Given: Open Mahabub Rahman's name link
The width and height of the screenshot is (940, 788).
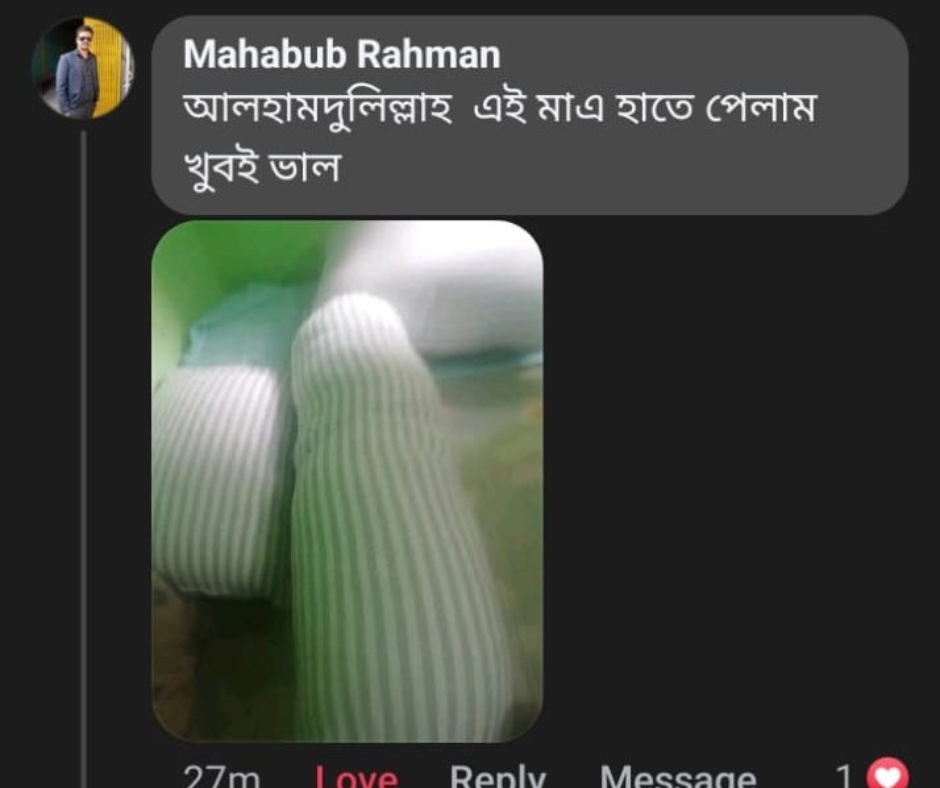Looking at the screenshot, I should tap(341, 55).
